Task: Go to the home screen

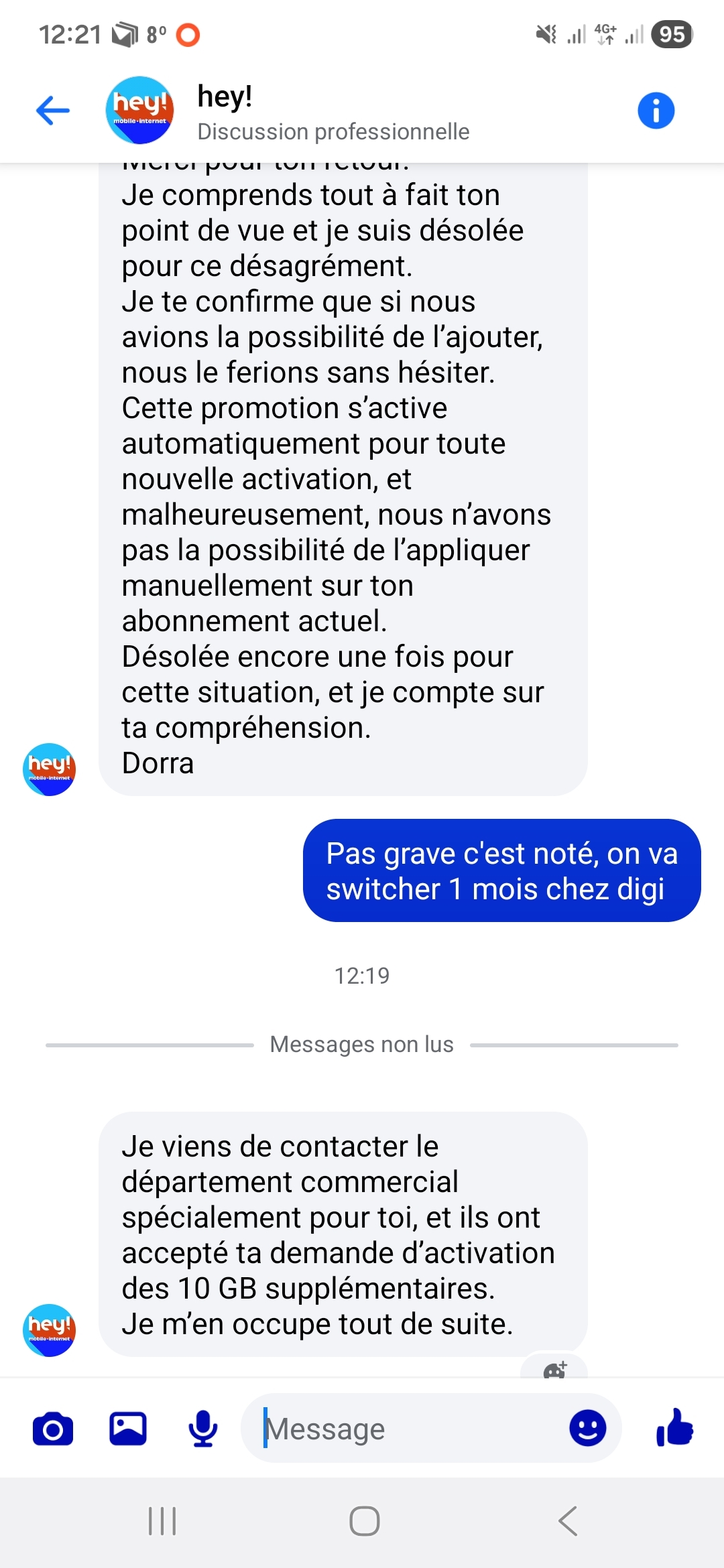Action: [364, 1521]
